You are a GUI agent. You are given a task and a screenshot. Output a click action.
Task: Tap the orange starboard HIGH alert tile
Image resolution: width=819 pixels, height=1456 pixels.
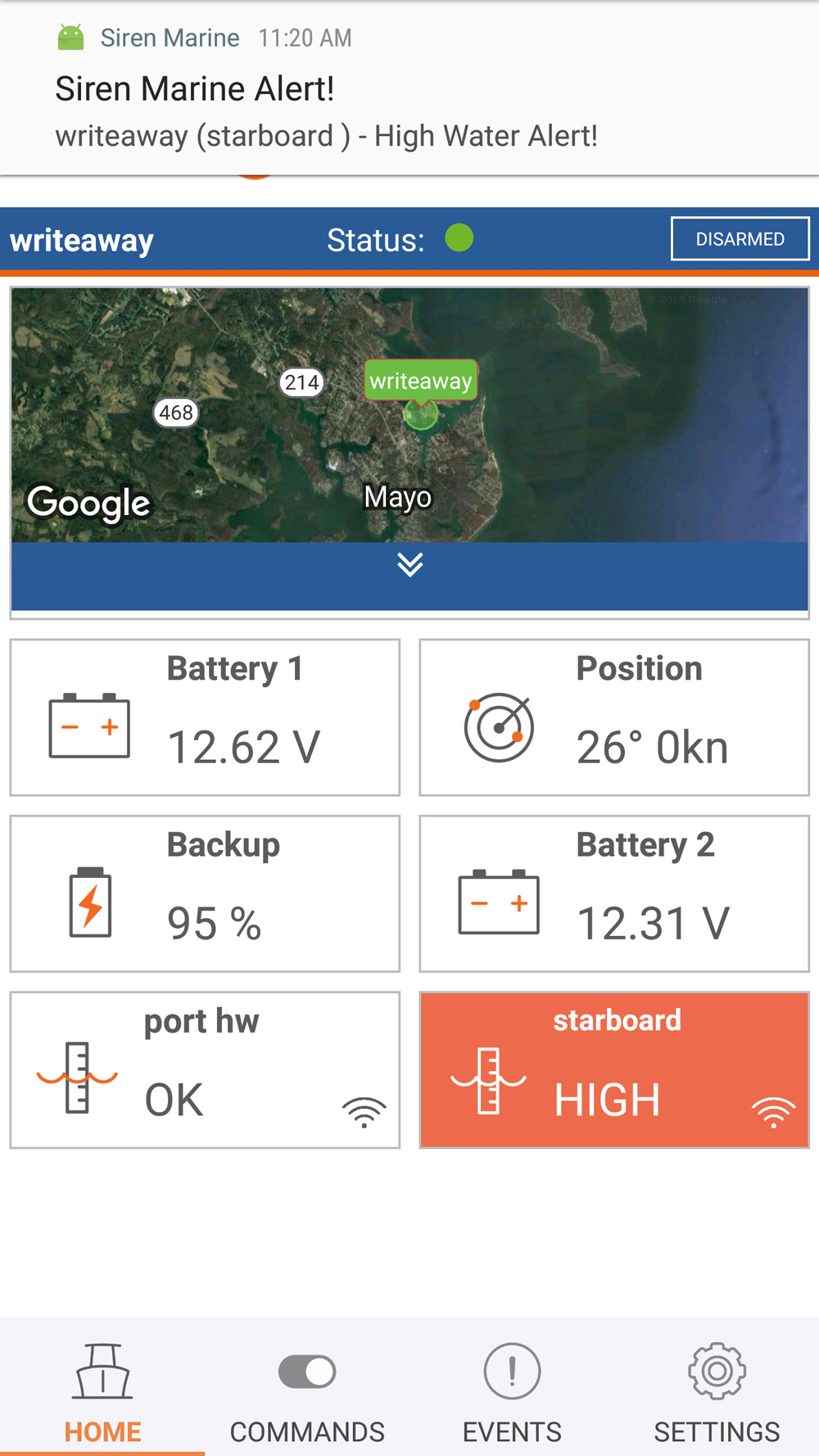614,1069
